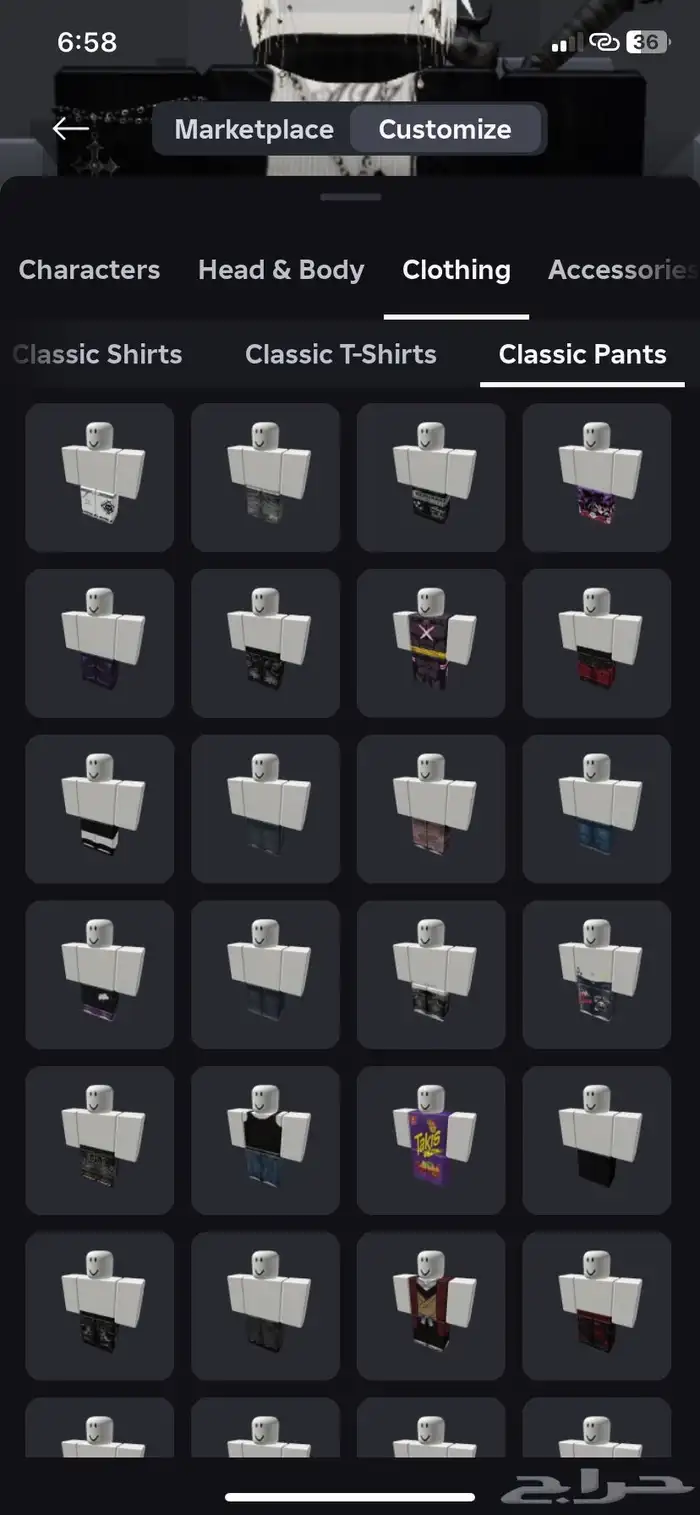
Task: Switch to the Marketplace segment
Action: [x=254, y=129]
